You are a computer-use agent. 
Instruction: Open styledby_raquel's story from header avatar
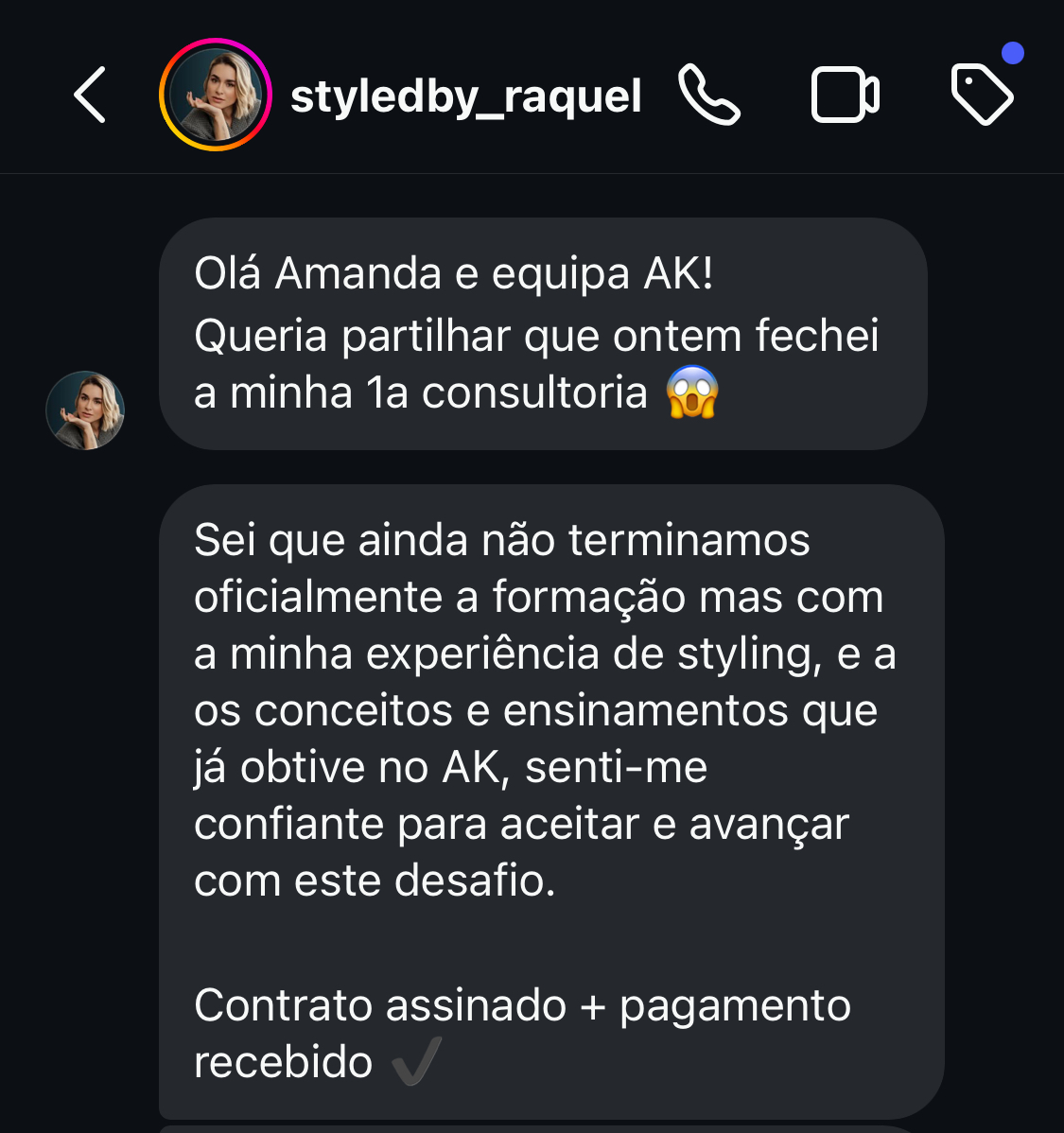coord(216,95)
